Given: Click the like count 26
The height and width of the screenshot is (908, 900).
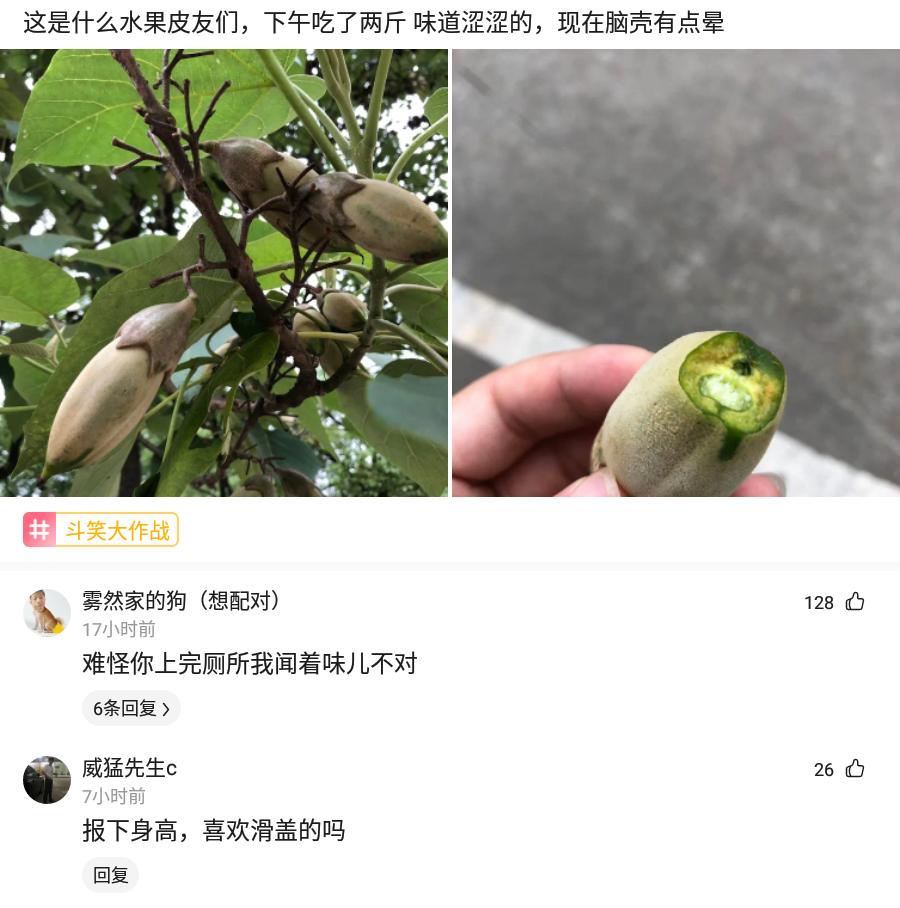Looking at the screenshot, I should [824, 770].
